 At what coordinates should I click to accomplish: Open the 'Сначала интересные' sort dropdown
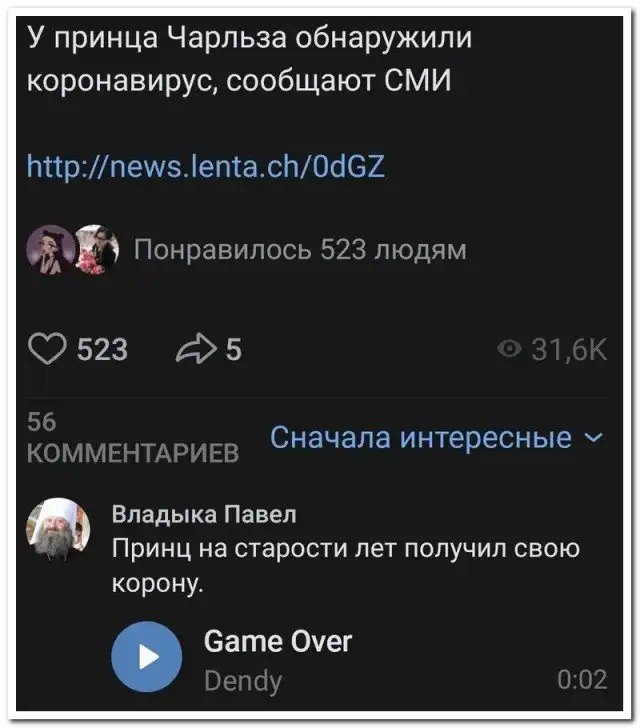click(437, 438)
